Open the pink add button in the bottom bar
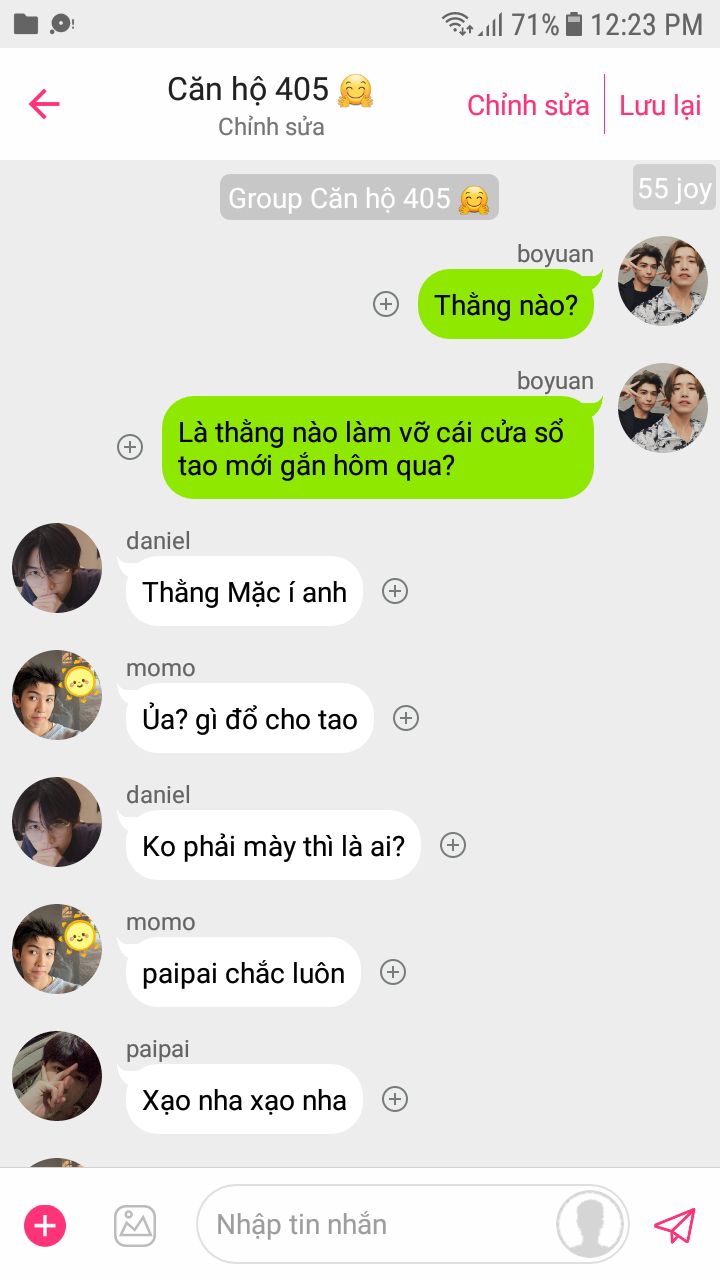The image size is (720, 1280). coord(45,1225)
